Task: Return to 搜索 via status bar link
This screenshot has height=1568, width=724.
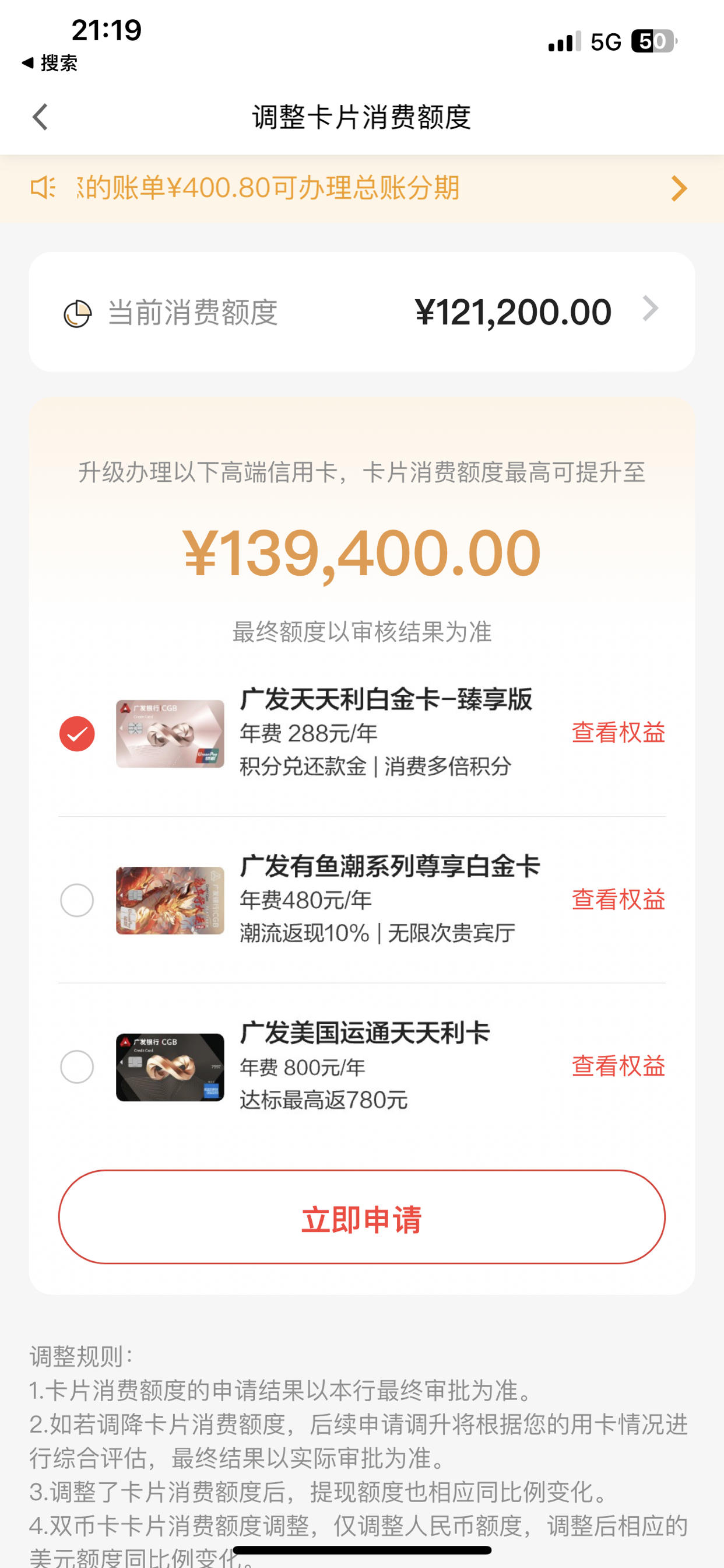Action: 50,62
